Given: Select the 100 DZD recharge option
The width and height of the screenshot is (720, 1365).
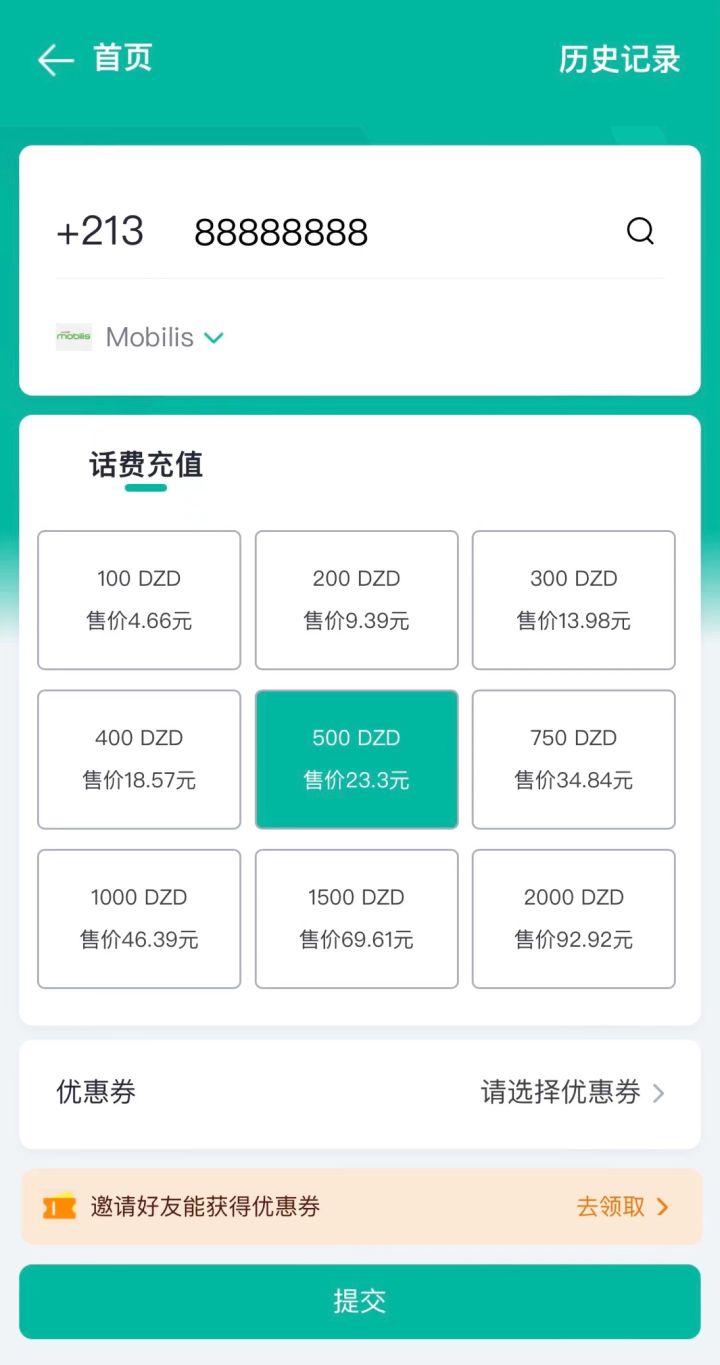Looking at the screenshot, I should pos(138,600).
